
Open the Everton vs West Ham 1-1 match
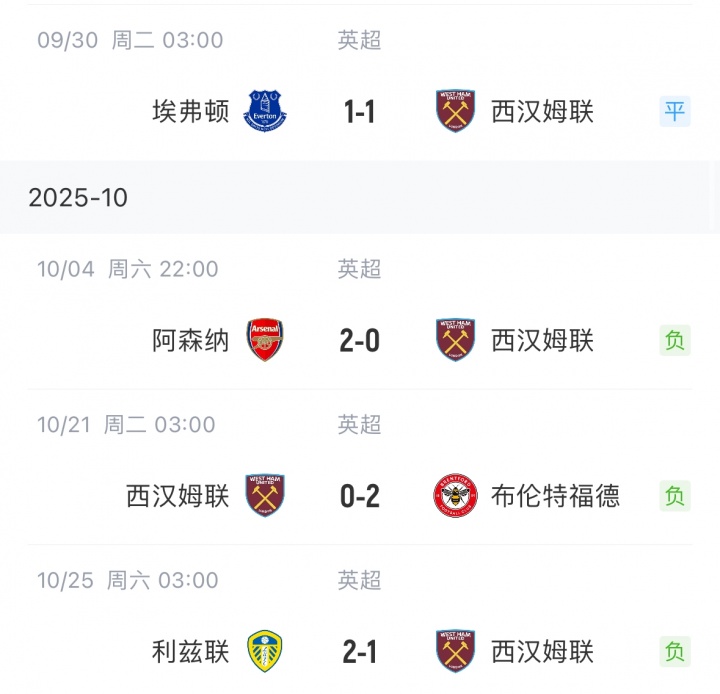coord(359,111)
